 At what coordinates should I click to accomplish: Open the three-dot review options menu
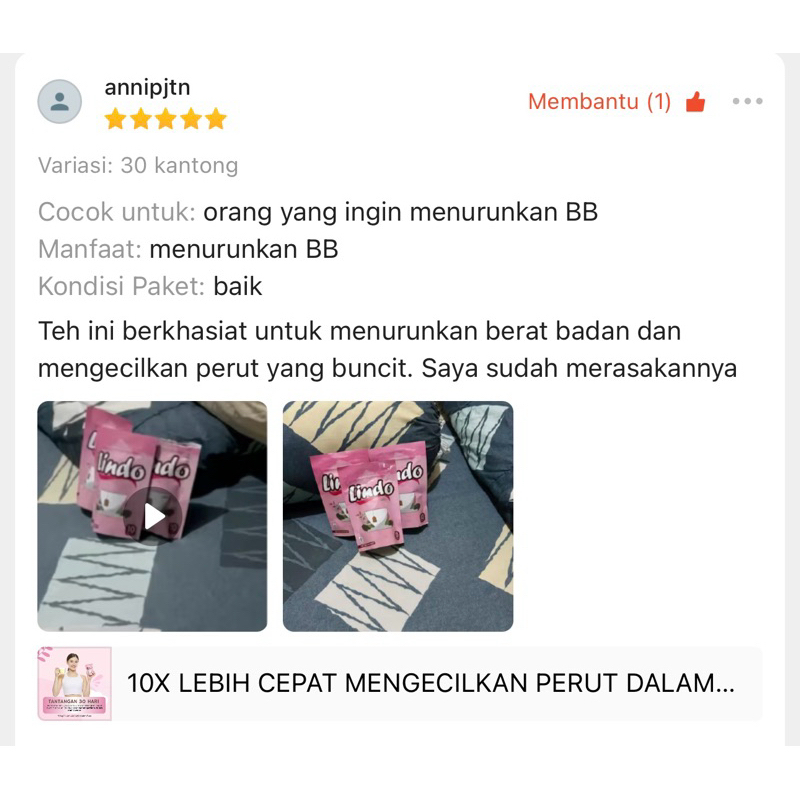pyautogui.click(x=747, y=101)
